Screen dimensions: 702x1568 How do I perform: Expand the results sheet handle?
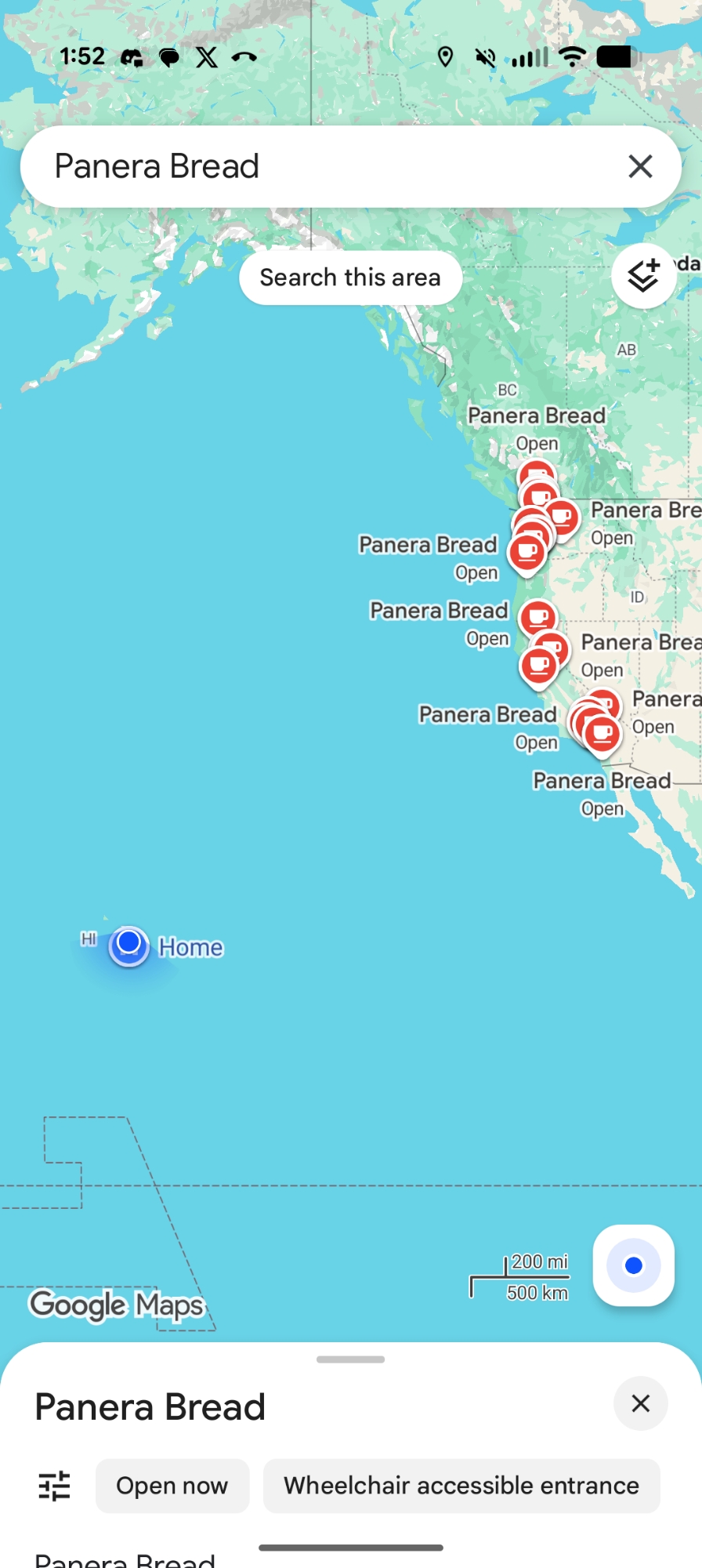(x=350, y=1359)
